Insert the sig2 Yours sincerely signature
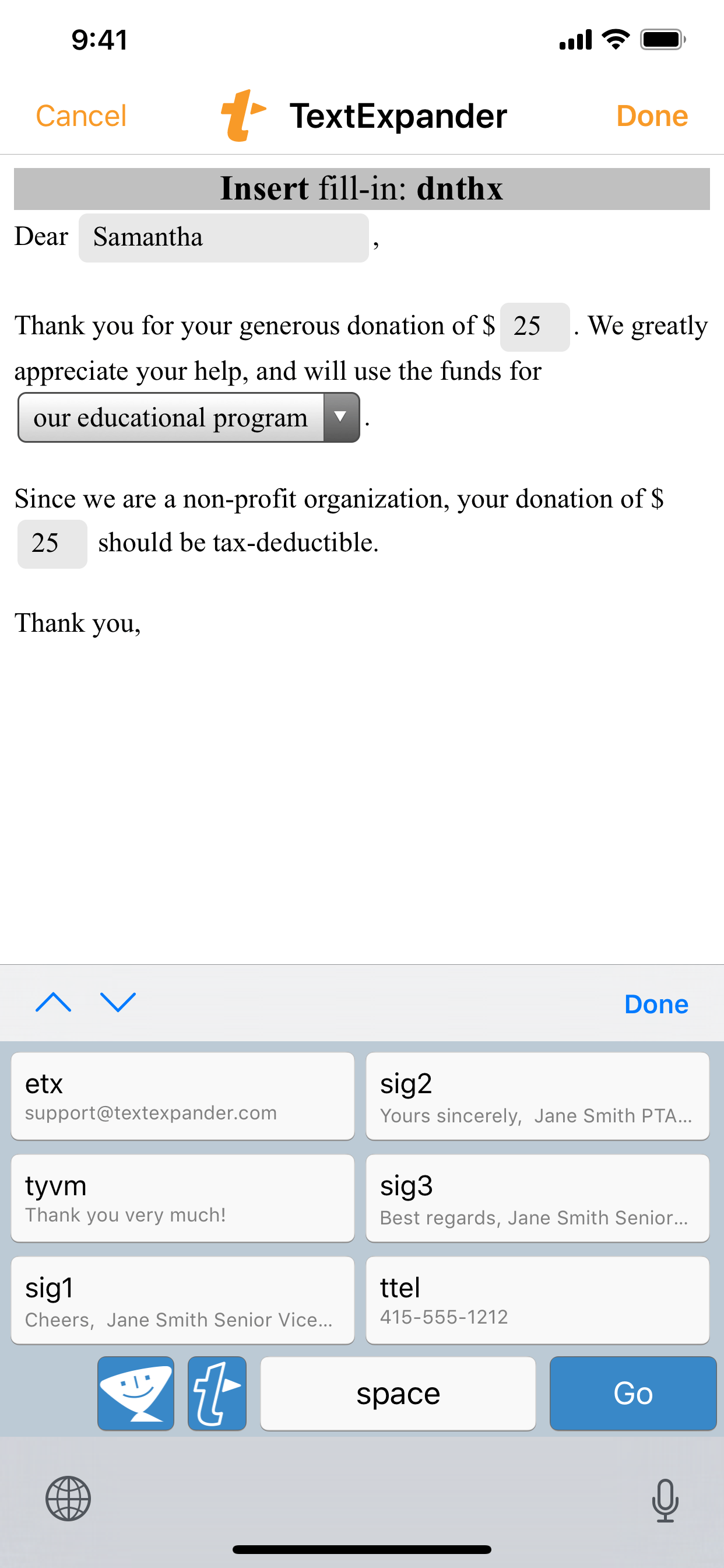 pos(537,1095)
